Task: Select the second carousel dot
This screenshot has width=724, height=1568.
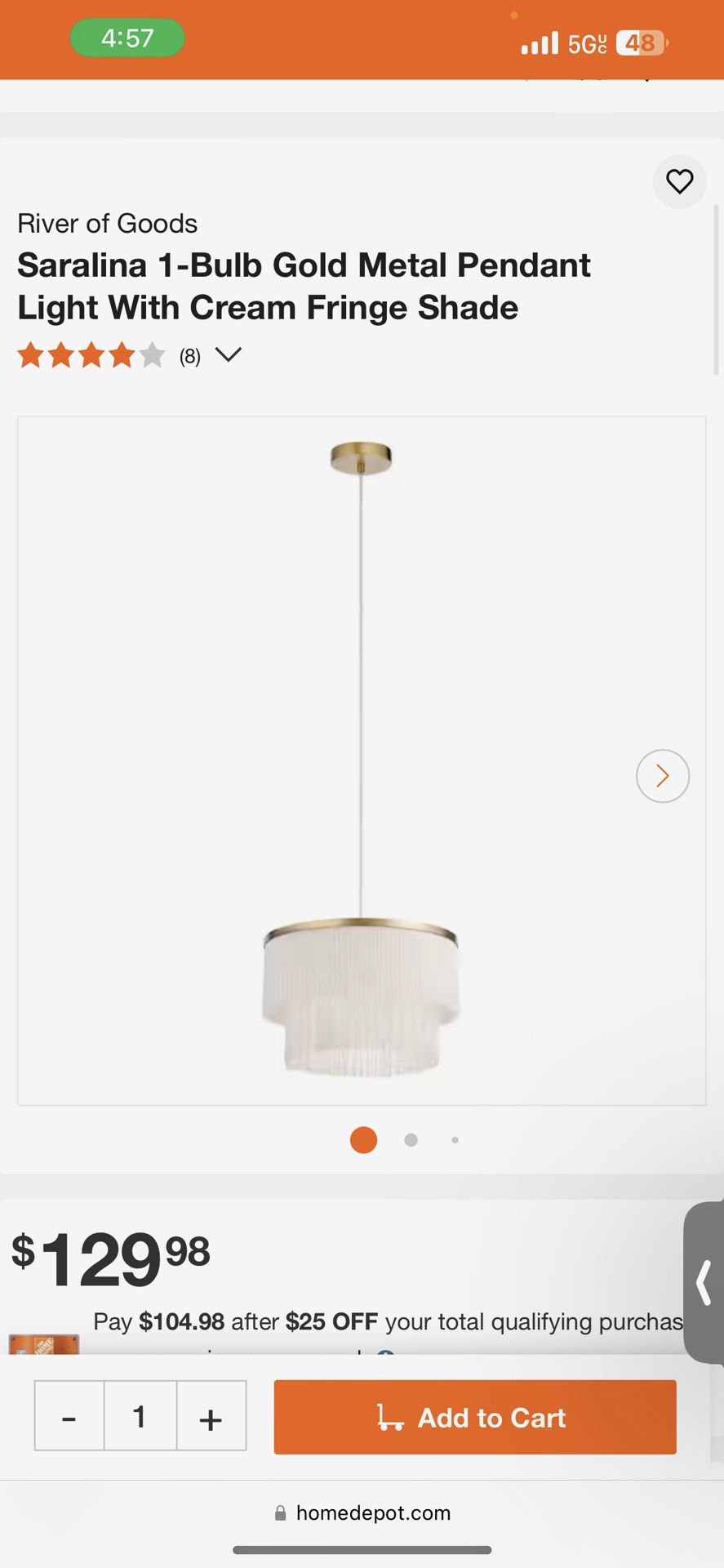Action: click(x=411, y=1139)
